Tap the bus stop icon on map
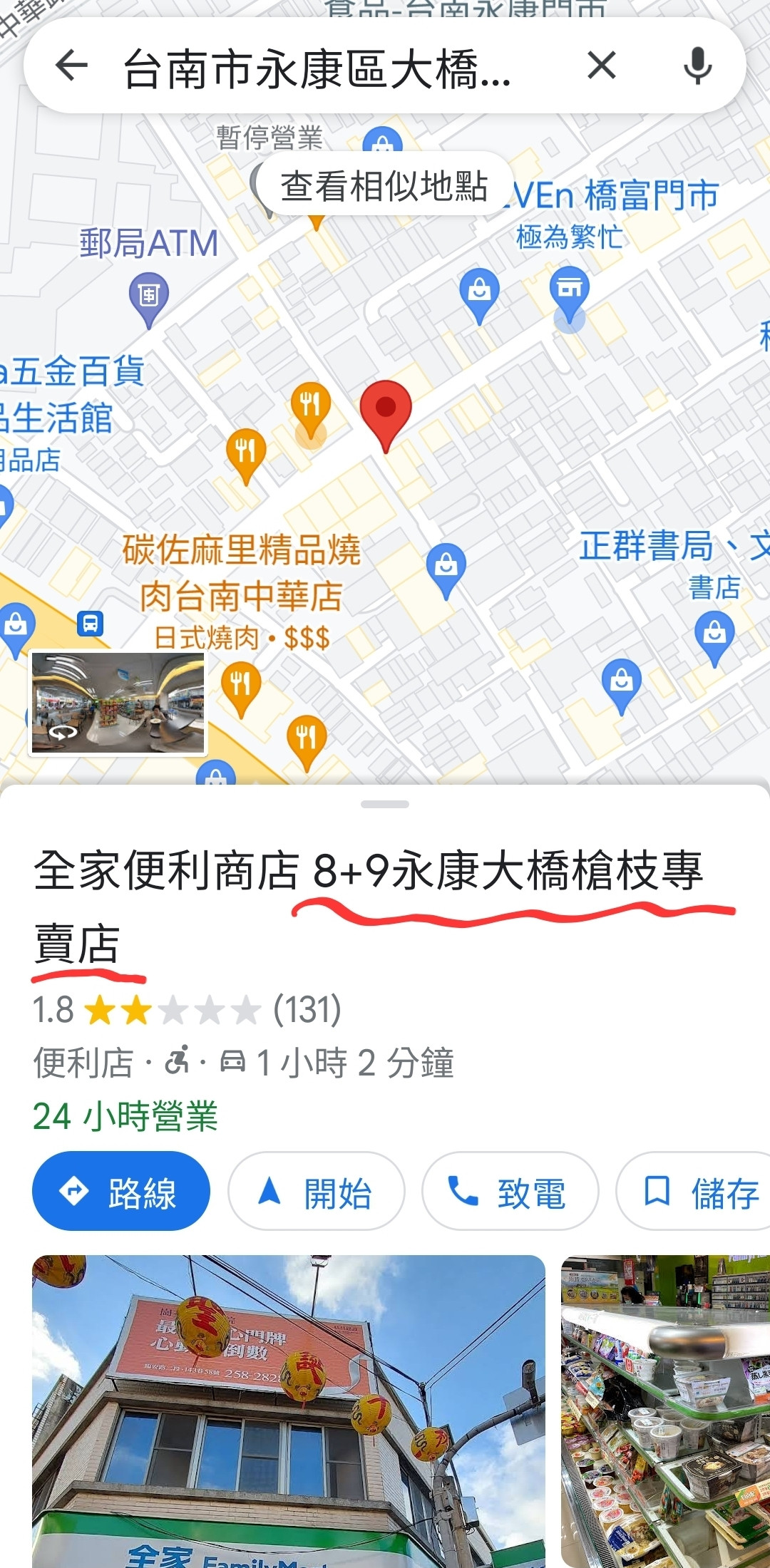The width and height of the screenshot is (770, 1568). [91, 624]
